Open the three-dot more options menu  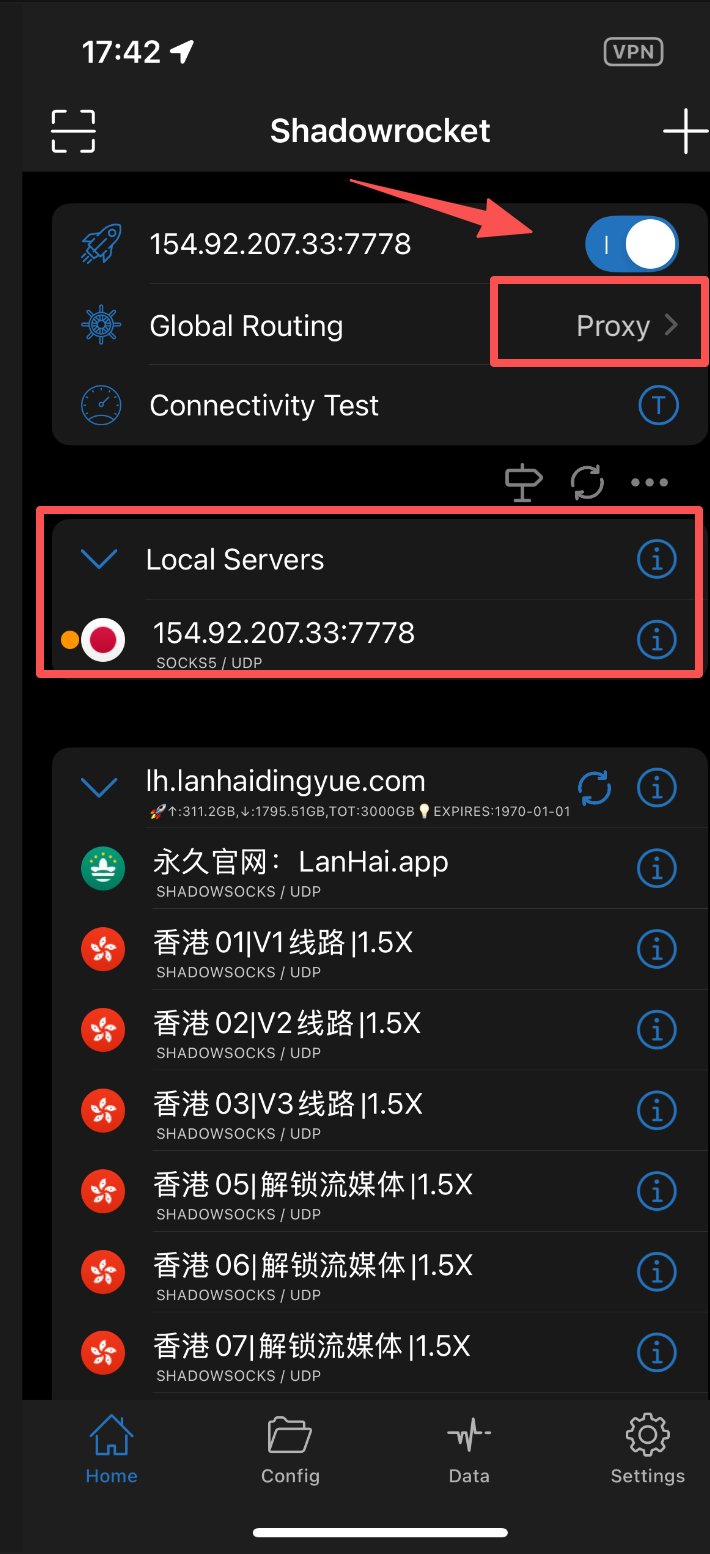pyautogui.click(x=649, y=483)
